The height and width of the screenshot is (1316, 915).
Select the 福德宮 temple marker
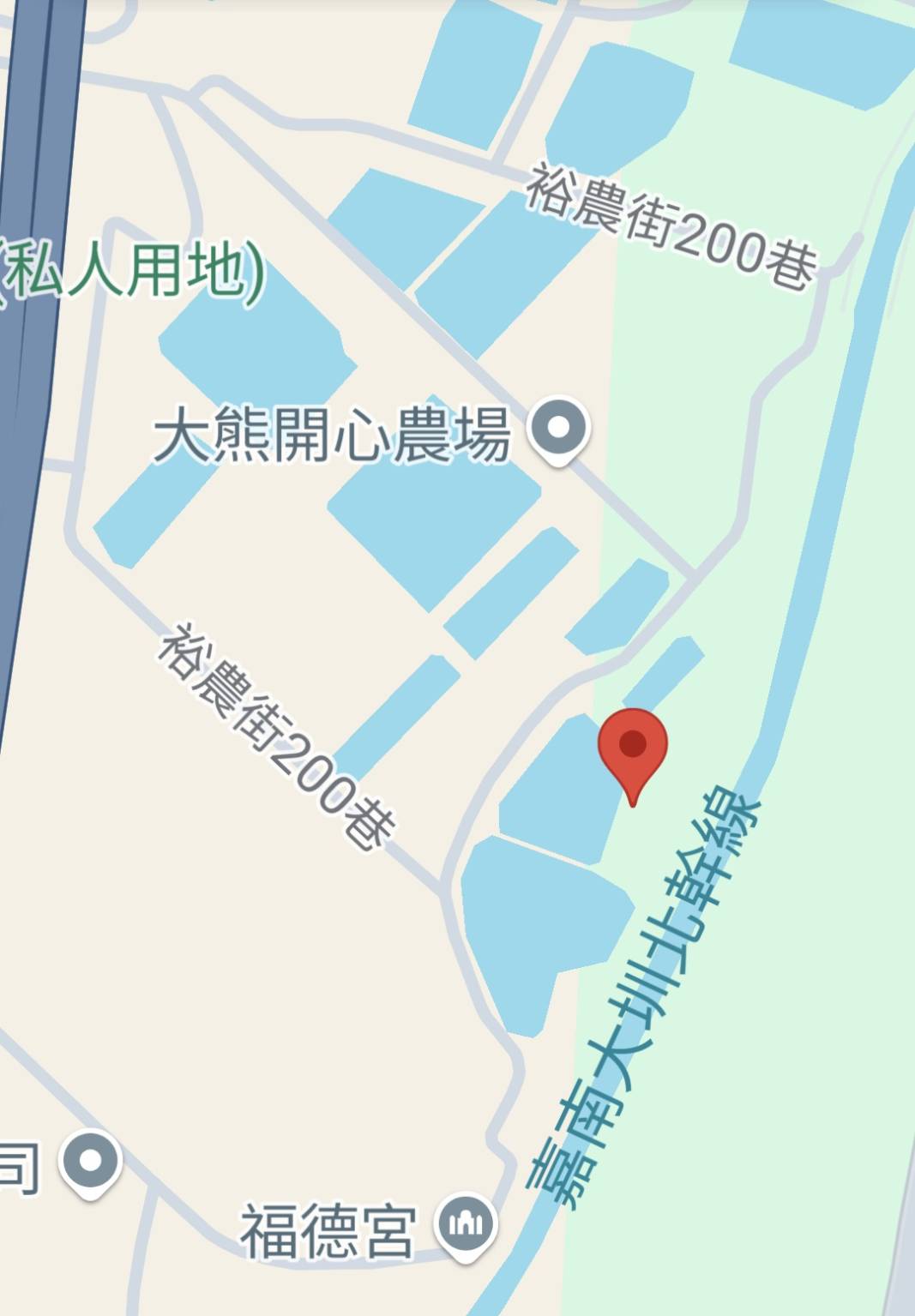(466, 1223)
